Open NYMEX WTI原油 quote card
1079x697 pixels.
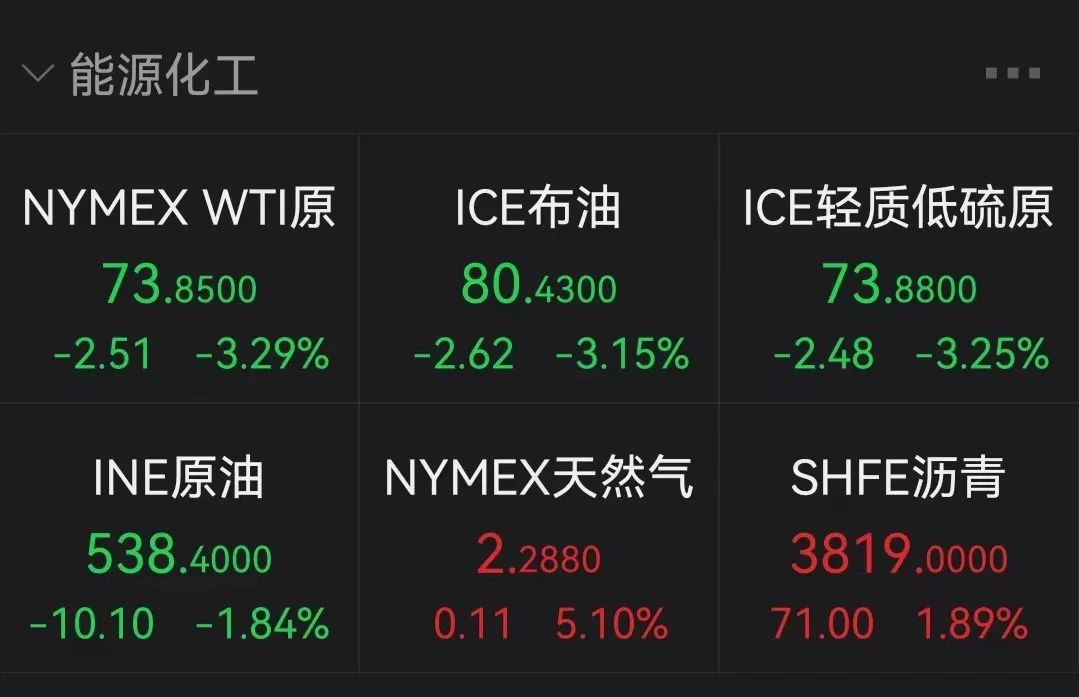tap(179, 270)
